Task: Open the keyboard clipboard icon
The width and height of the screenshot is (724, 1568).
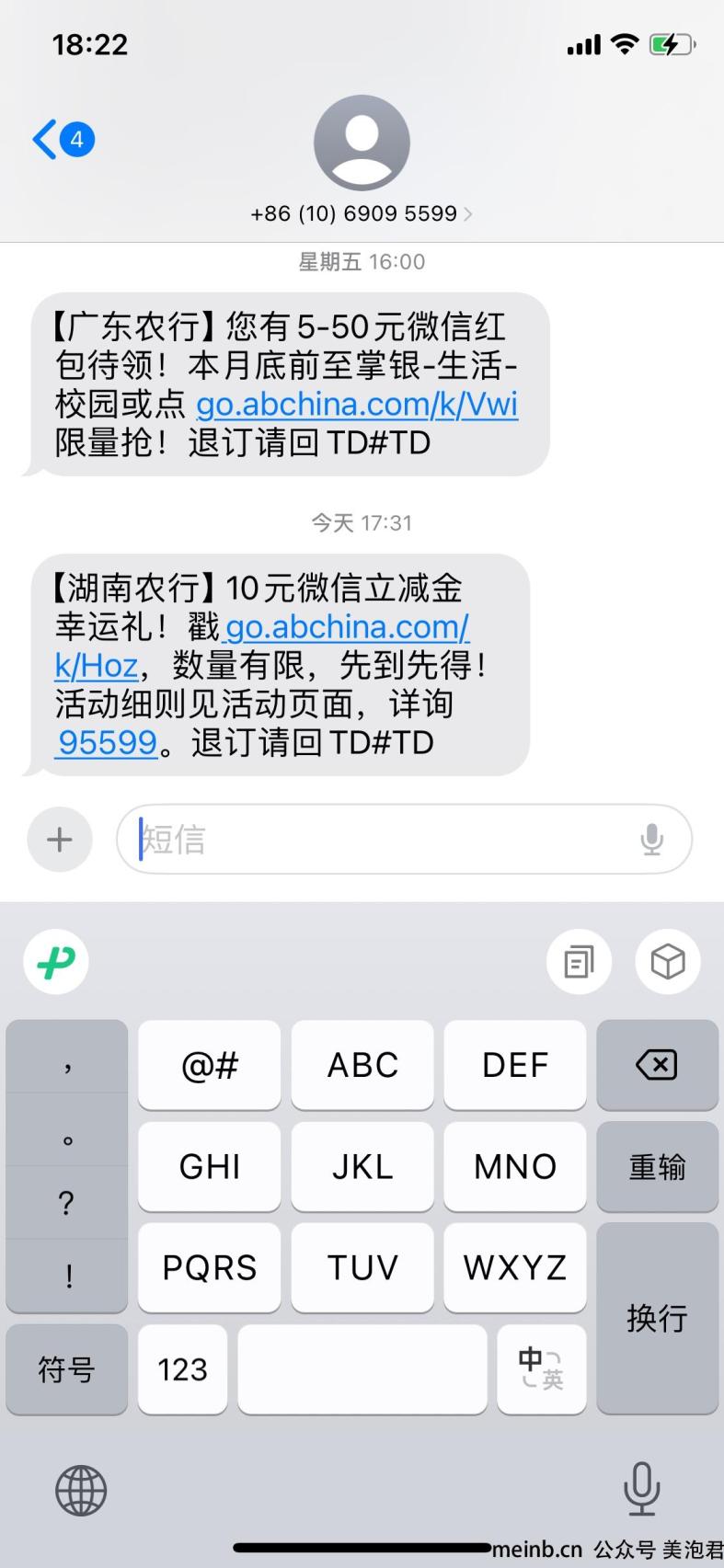Action: pyautogui.click(x=579, y=962)
